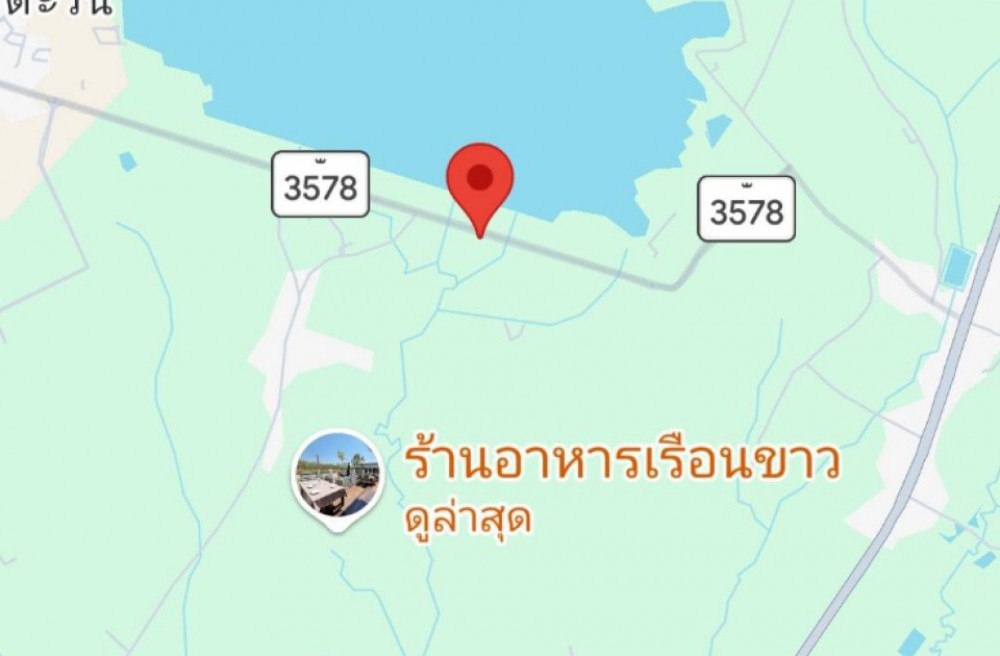The height and width of the screenshot is (656, 1000).
Task: Tap the red dropped pin
Action: pos(480,182)
